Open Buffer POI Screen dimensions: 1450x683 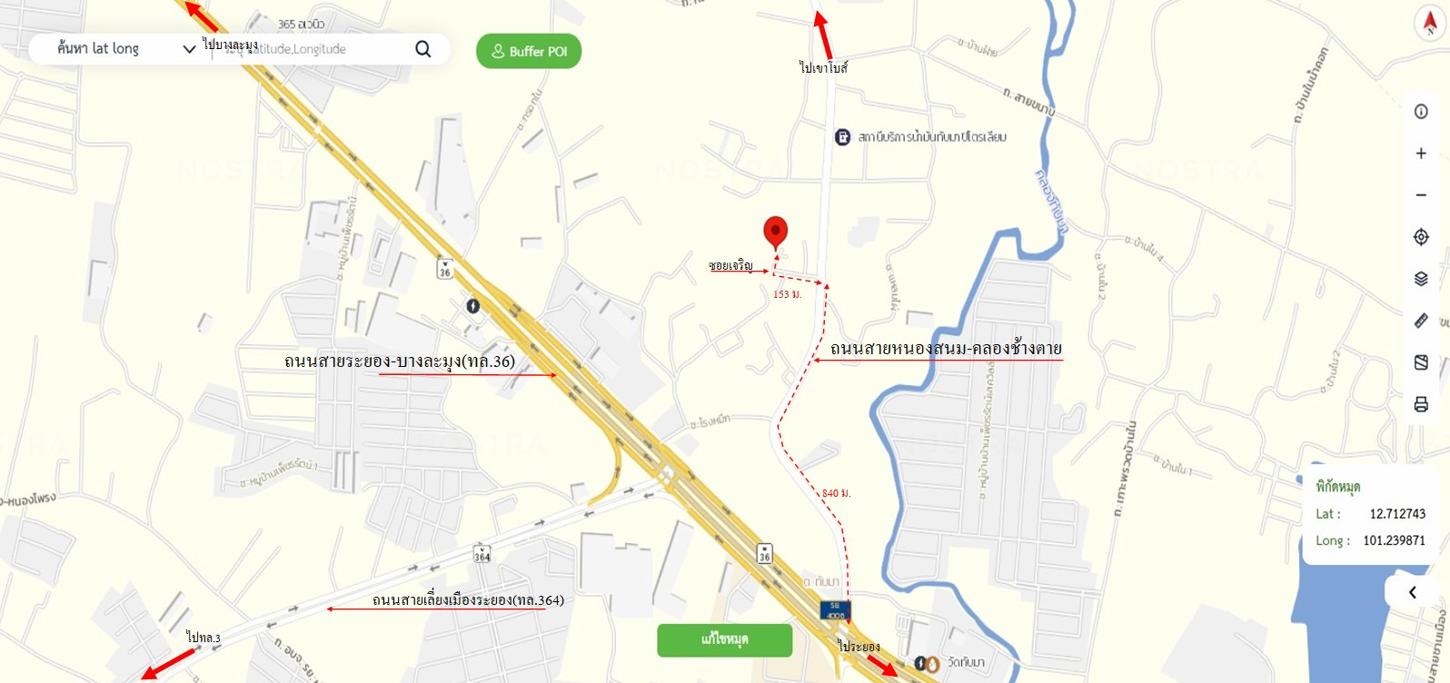528,51
